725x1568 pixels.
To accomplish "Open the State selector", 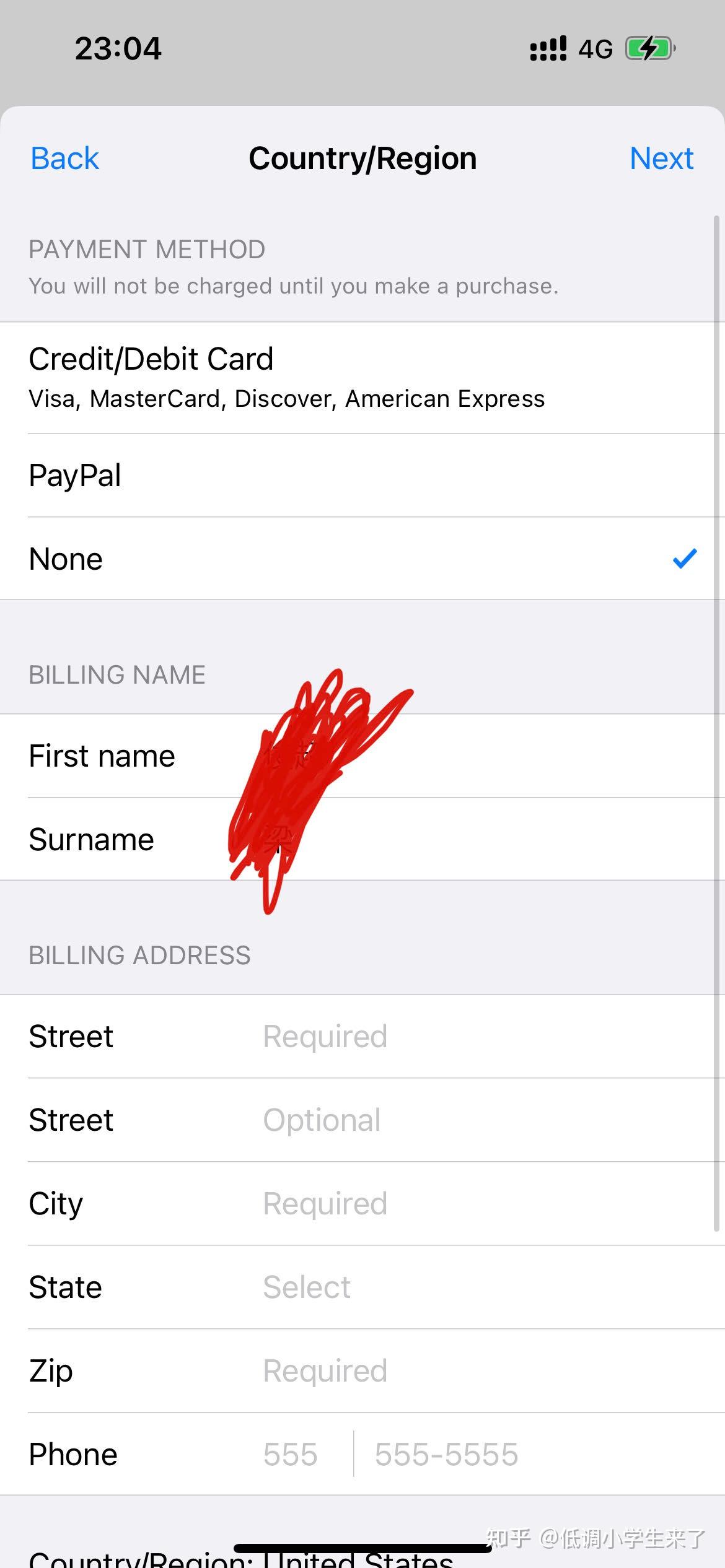I will (x=434, y=1287).
